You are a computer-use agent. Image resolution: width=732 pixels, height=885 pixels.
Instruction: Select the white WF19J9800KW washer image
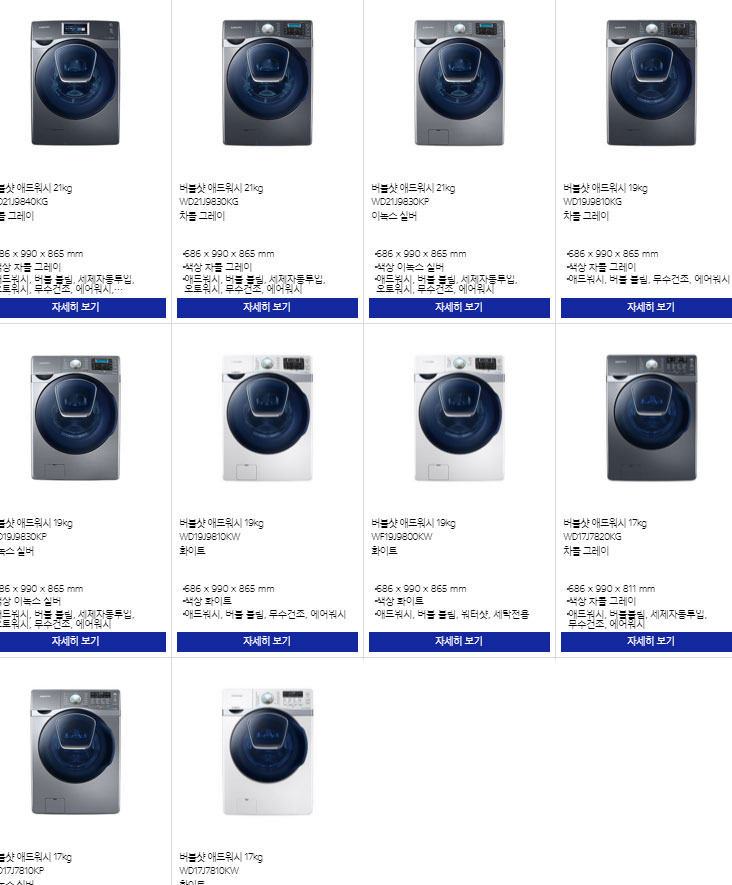459,417
